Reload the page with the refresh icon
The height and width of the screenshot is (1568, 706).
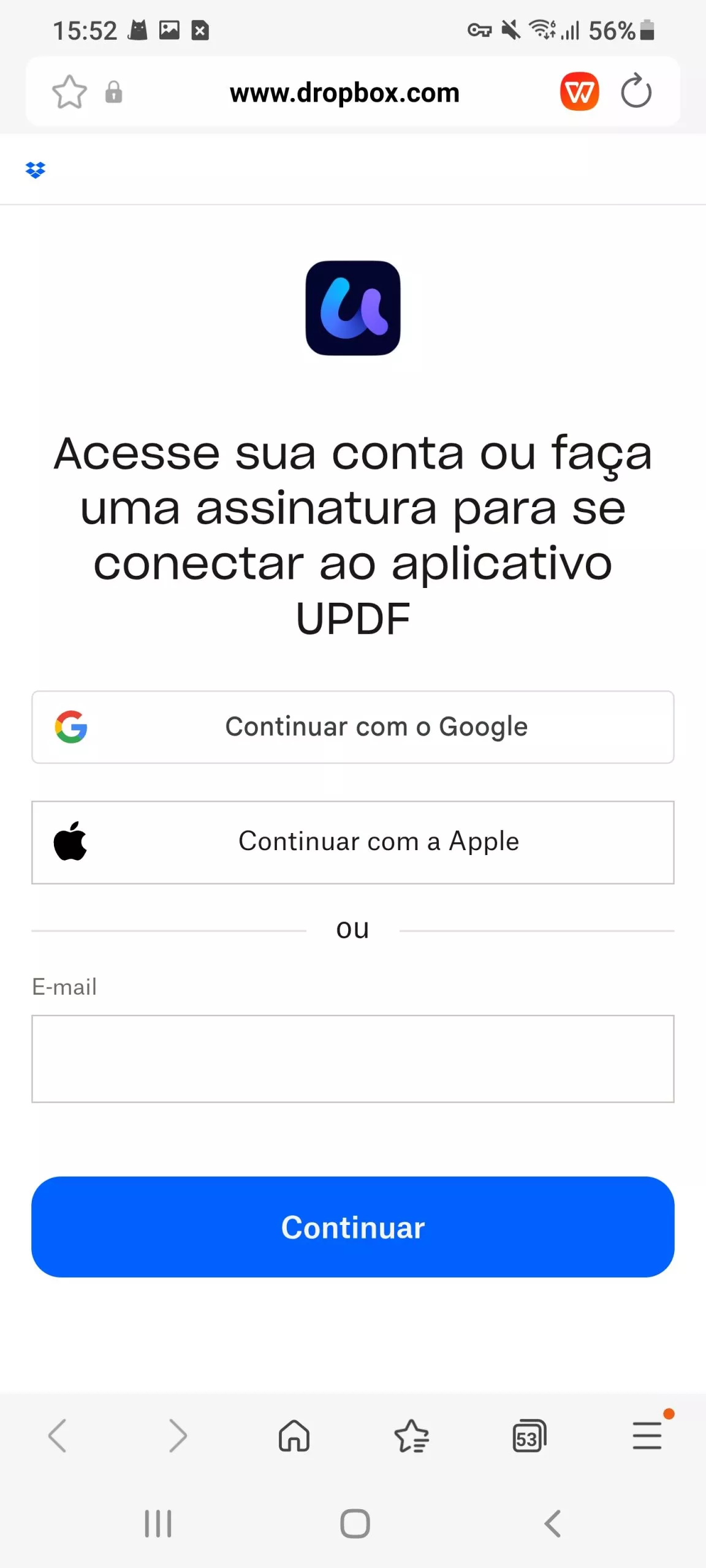tap(636, 92)
